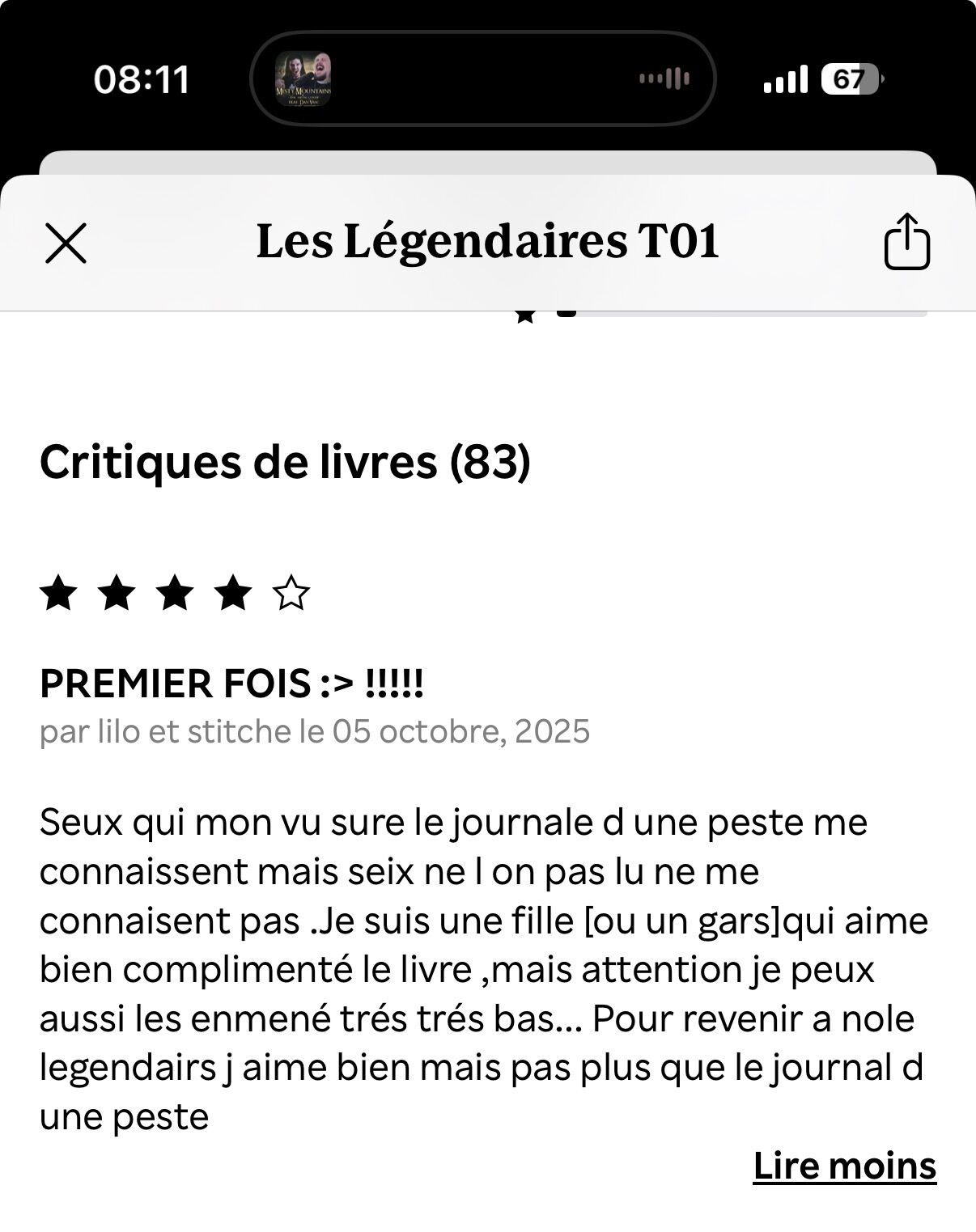
Task: Collapse the review with Lire moins
Action: [x=844, y=1166]
